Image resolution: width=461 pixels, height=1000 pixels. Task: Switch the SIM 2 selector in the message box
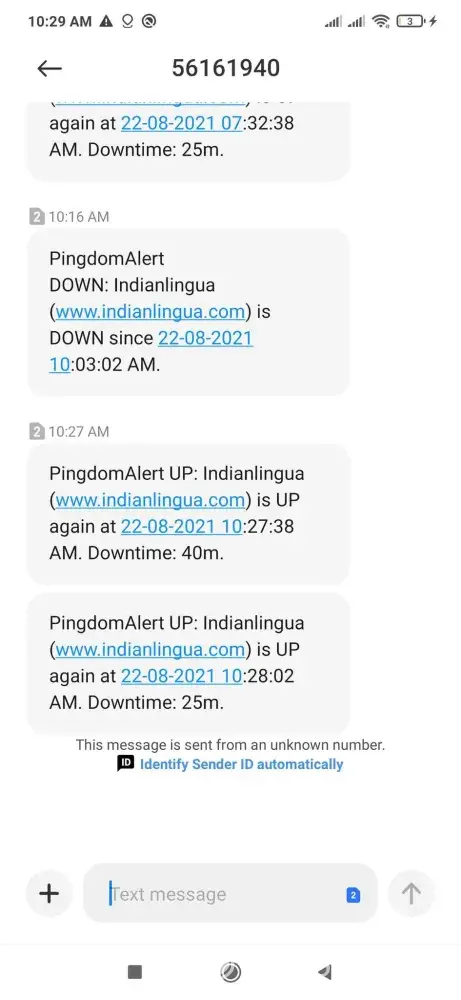353,895
